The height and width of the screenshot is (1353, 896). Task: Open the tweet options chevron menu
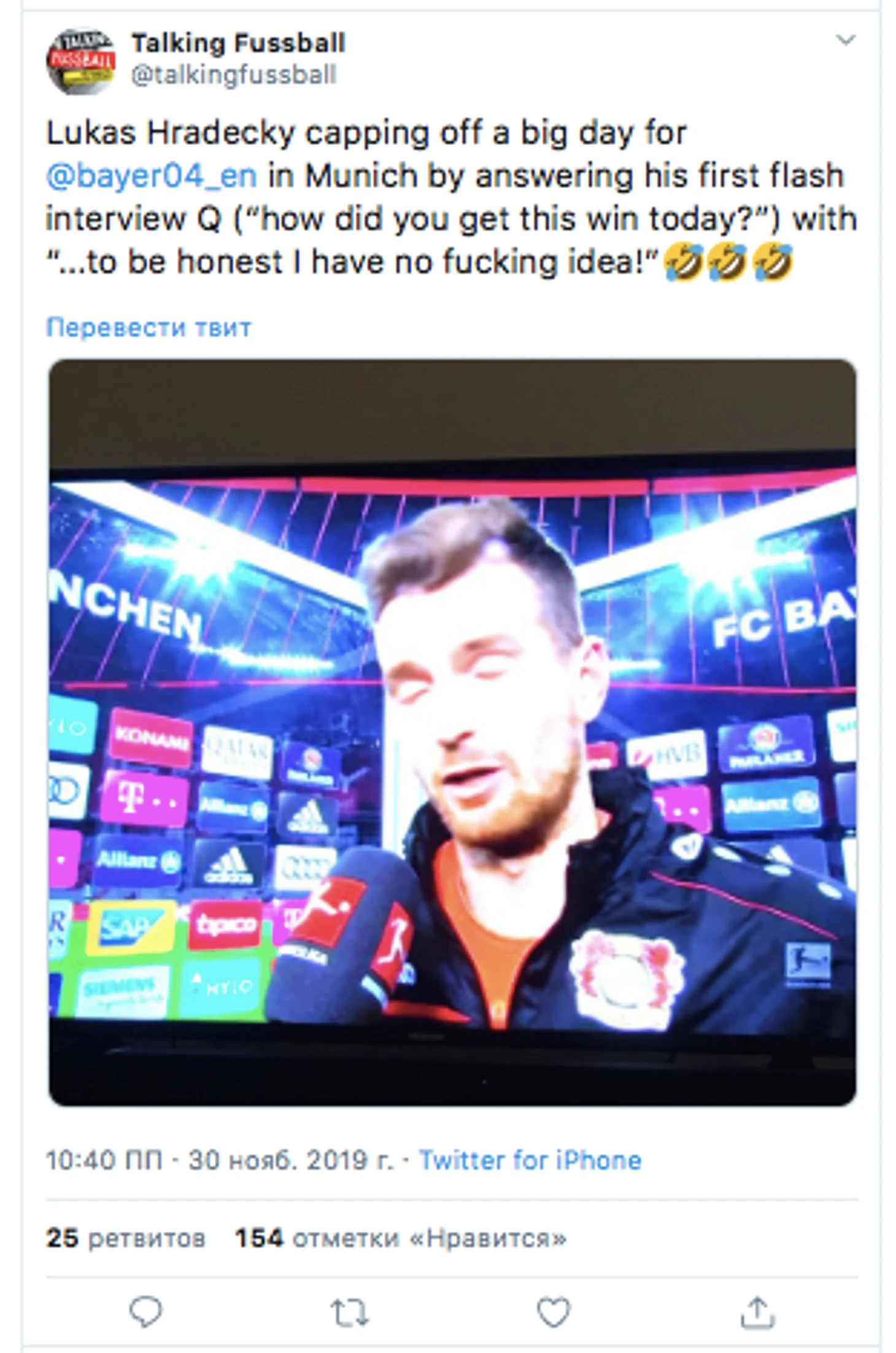tap(846, 41)
